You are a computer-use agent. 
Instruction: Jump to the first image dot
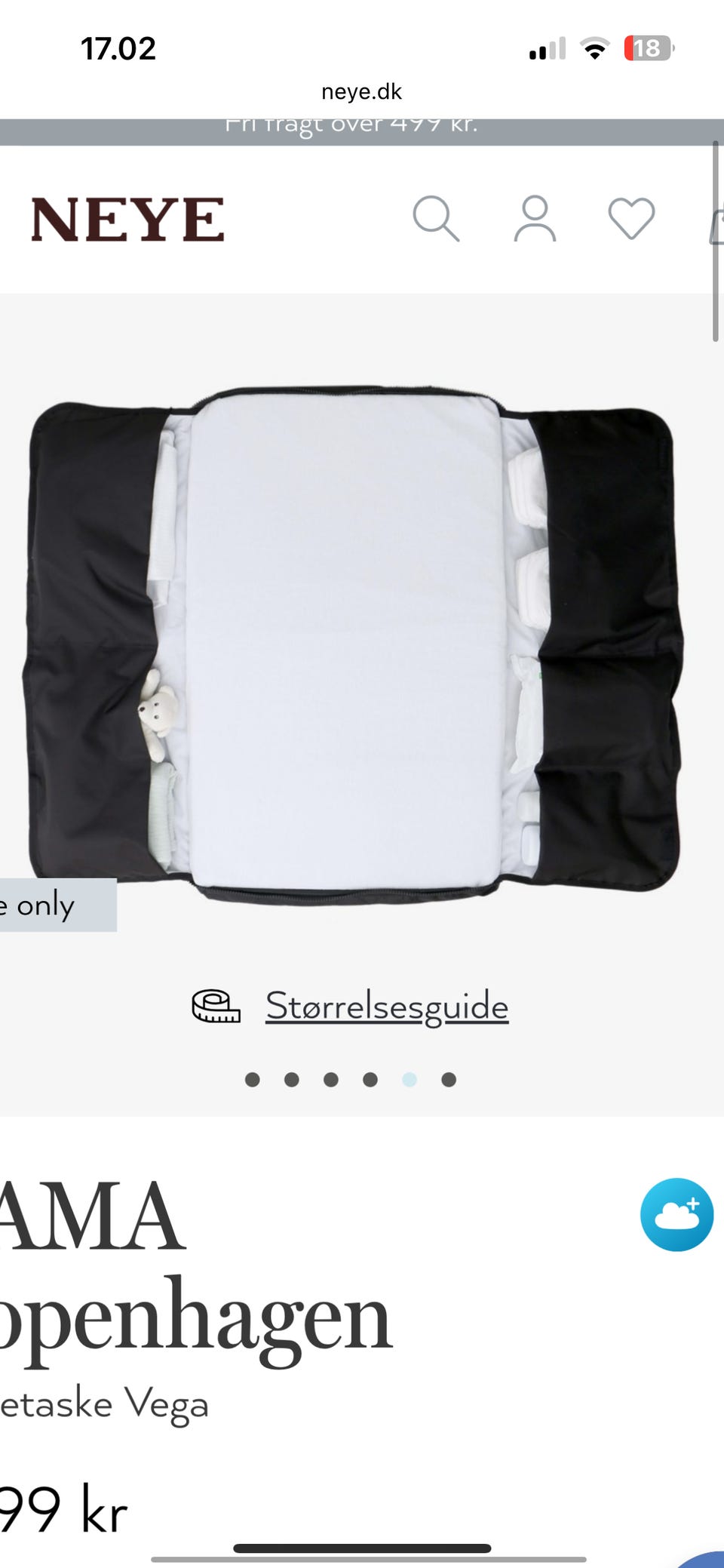253,1080
